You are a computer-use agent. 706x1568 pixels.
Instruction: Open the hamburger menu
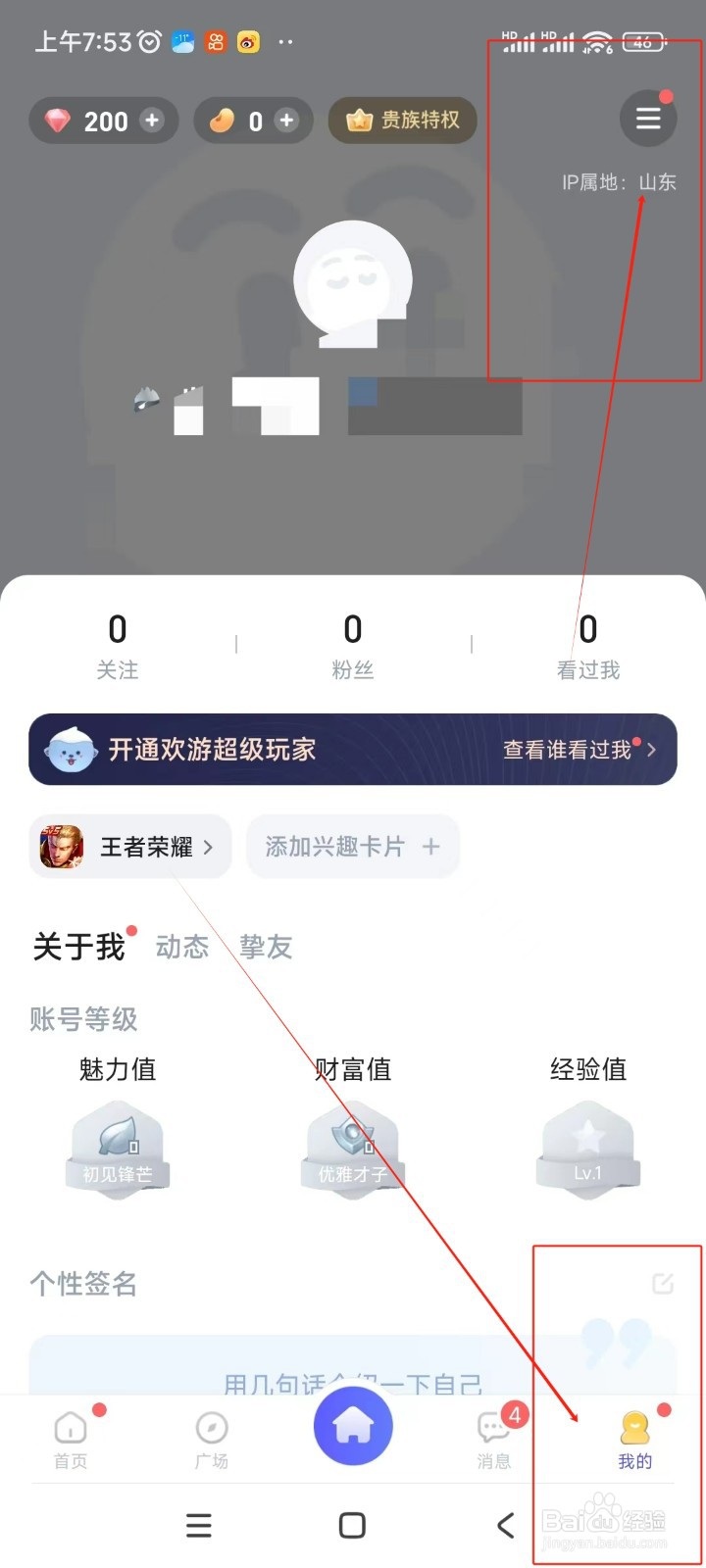click(x=647, y=118)
